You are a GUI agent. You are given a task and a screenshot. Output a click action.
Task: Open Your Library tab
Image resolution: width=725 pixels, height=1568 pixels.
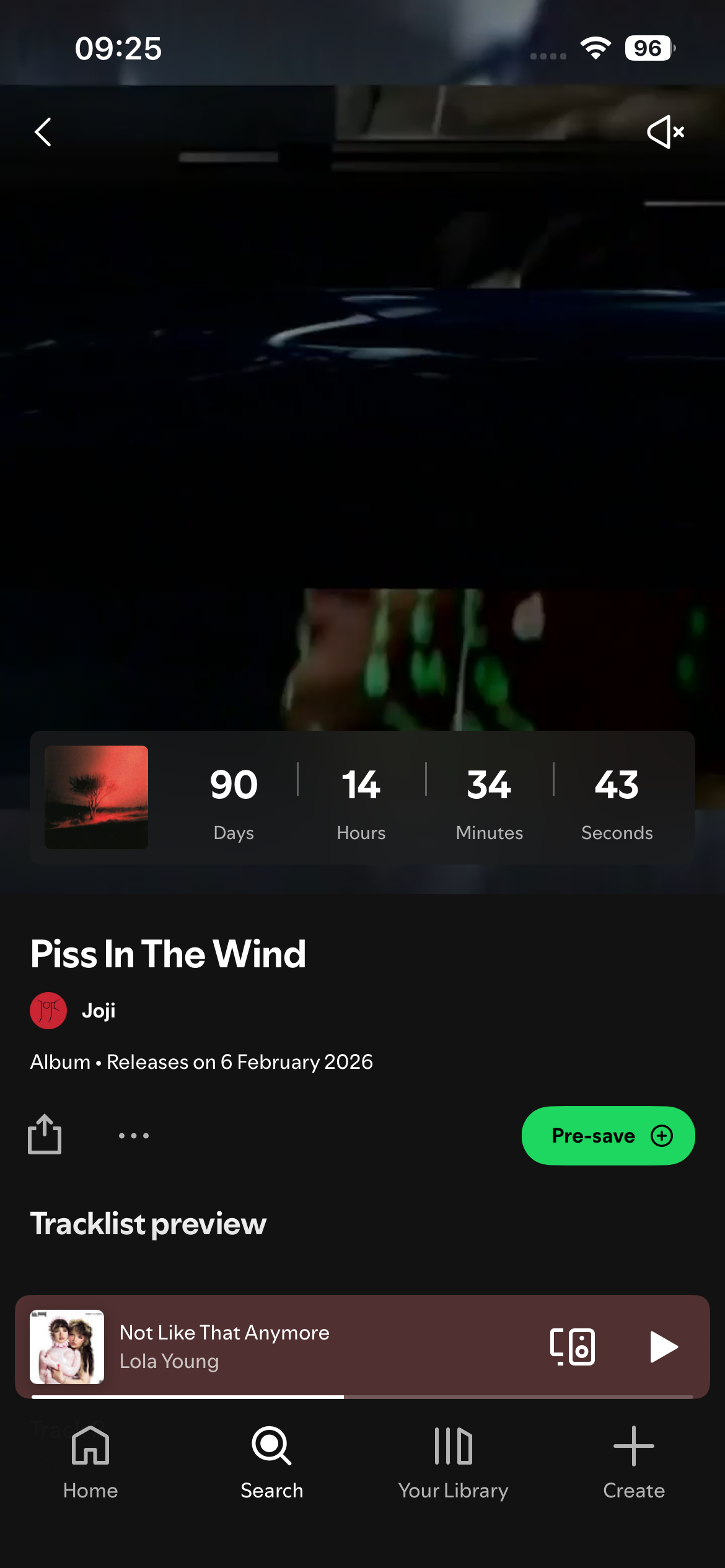coord(453,1461)
